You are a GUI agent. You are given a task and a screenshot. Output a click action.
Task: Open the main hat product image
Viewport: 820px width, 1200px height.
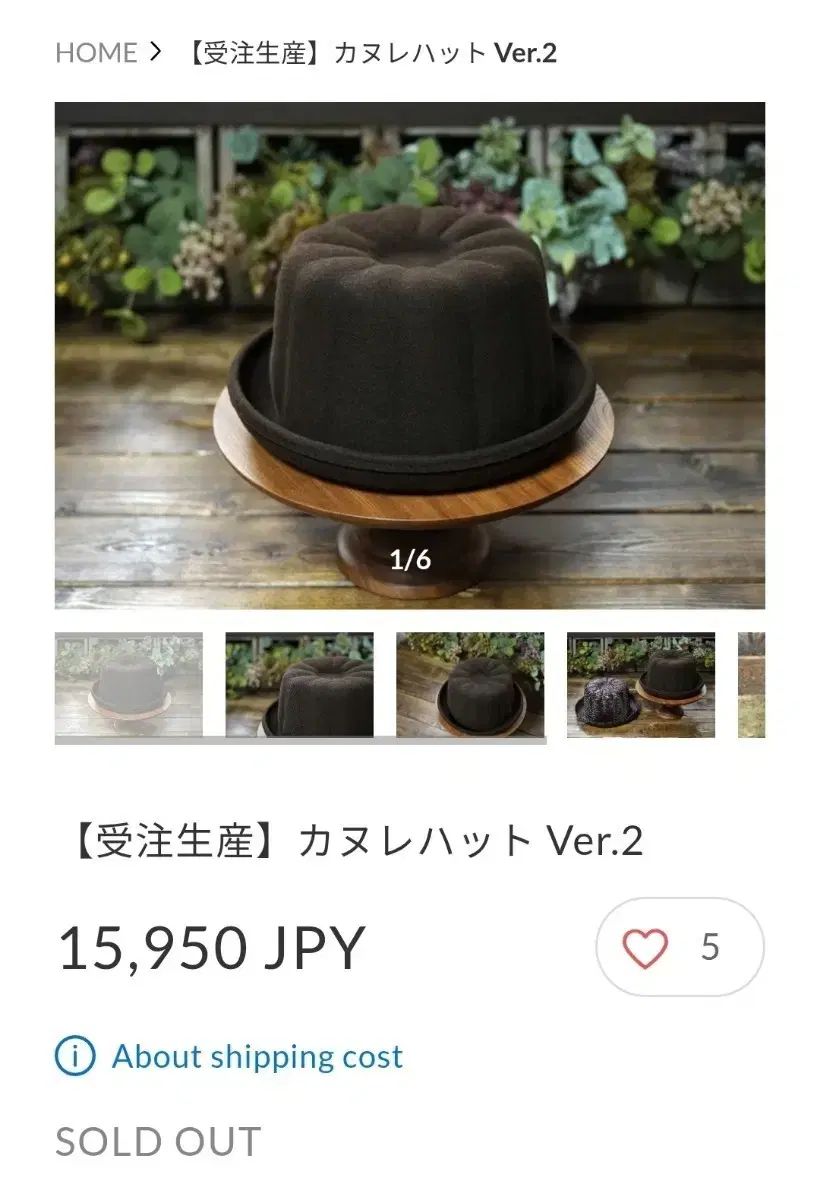click(410, 355)
